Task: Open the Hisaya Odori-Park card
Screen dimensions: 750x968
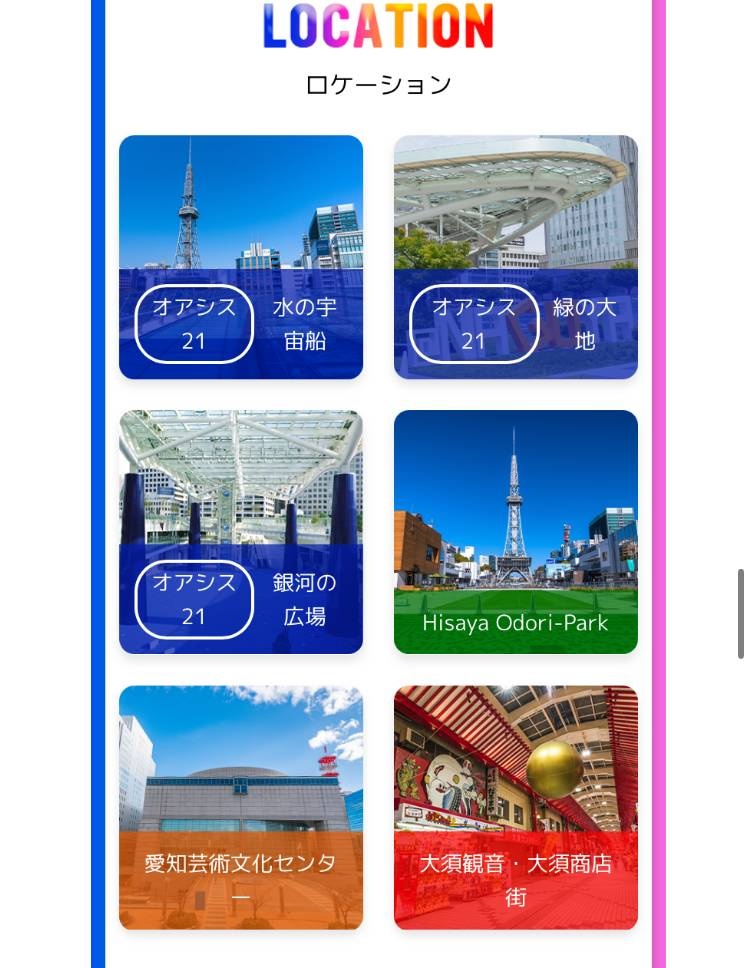Action: [x=515, y=532]
